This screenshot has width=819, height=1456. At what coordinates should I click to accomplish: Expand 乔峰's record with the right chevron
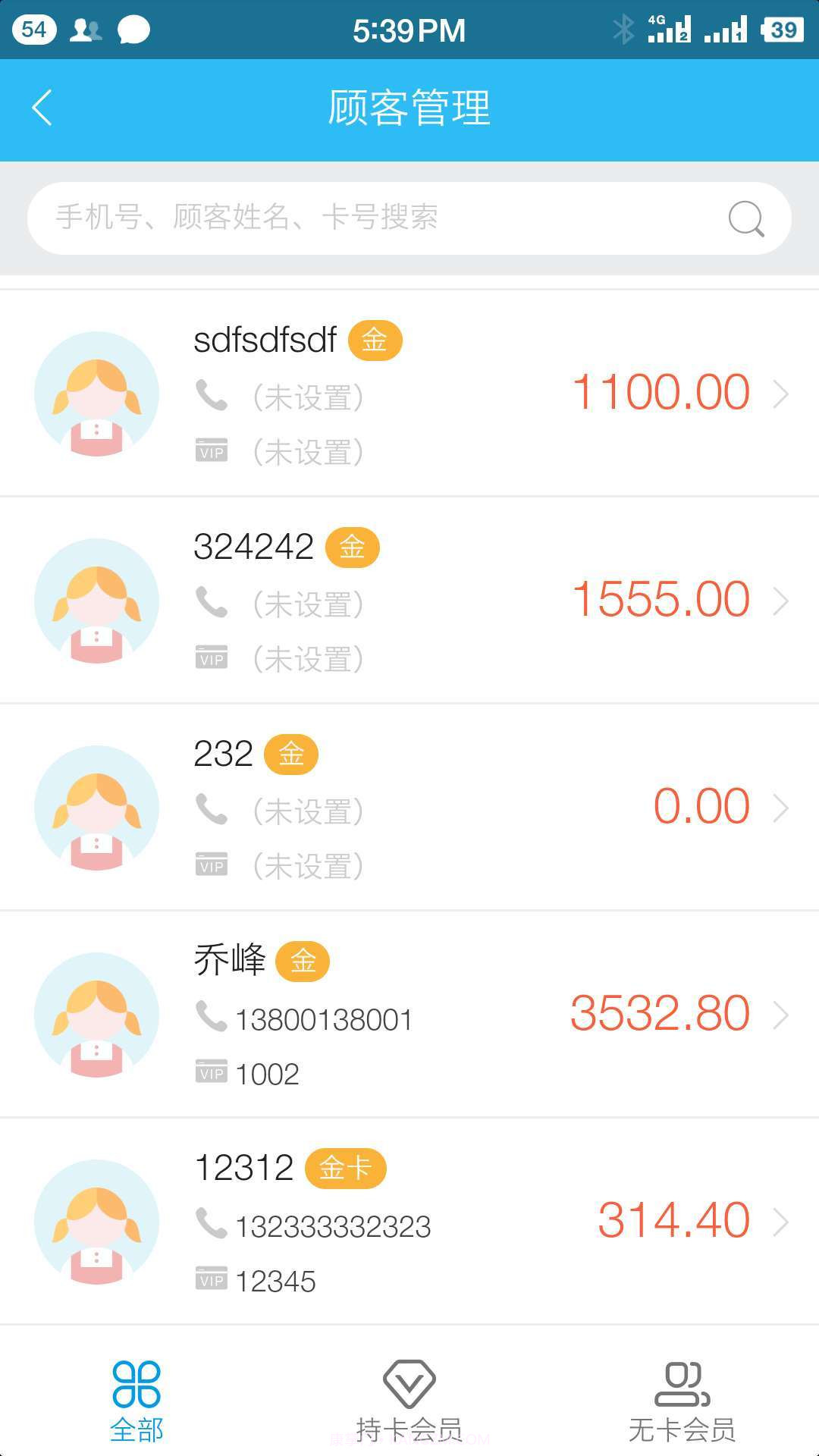click(x=781, y=1015)
